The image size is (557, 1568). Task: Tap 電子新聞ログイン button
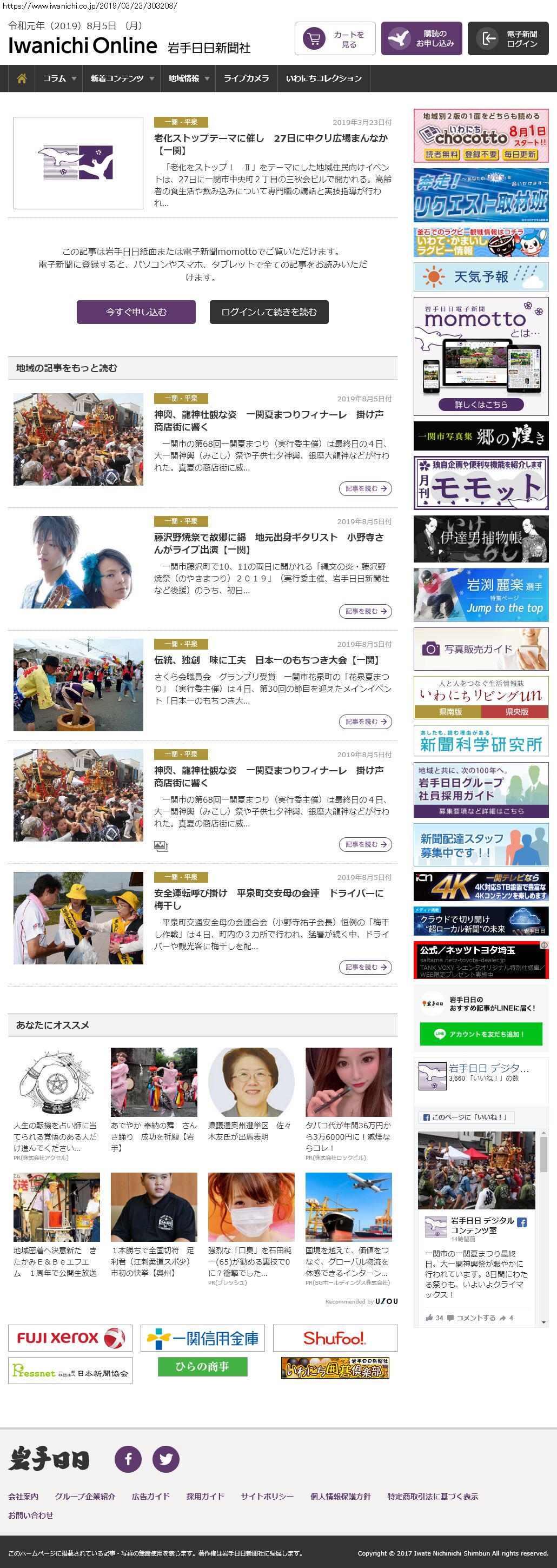tap(512, 39)
